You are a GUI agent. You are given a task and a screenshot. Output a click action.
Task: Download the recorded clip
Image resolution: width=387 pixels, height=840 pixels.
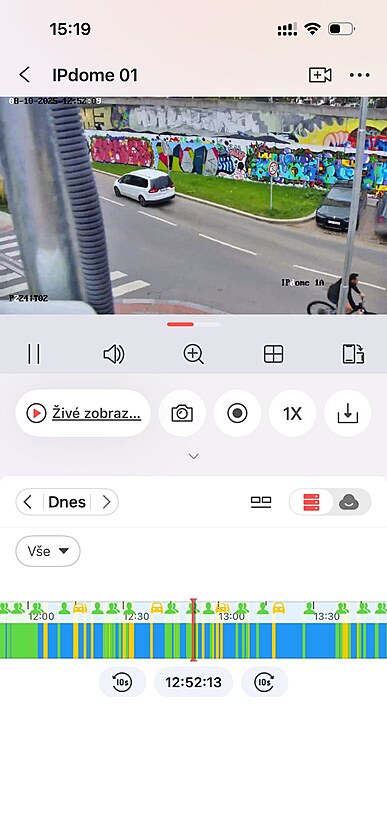pos(348,413)
